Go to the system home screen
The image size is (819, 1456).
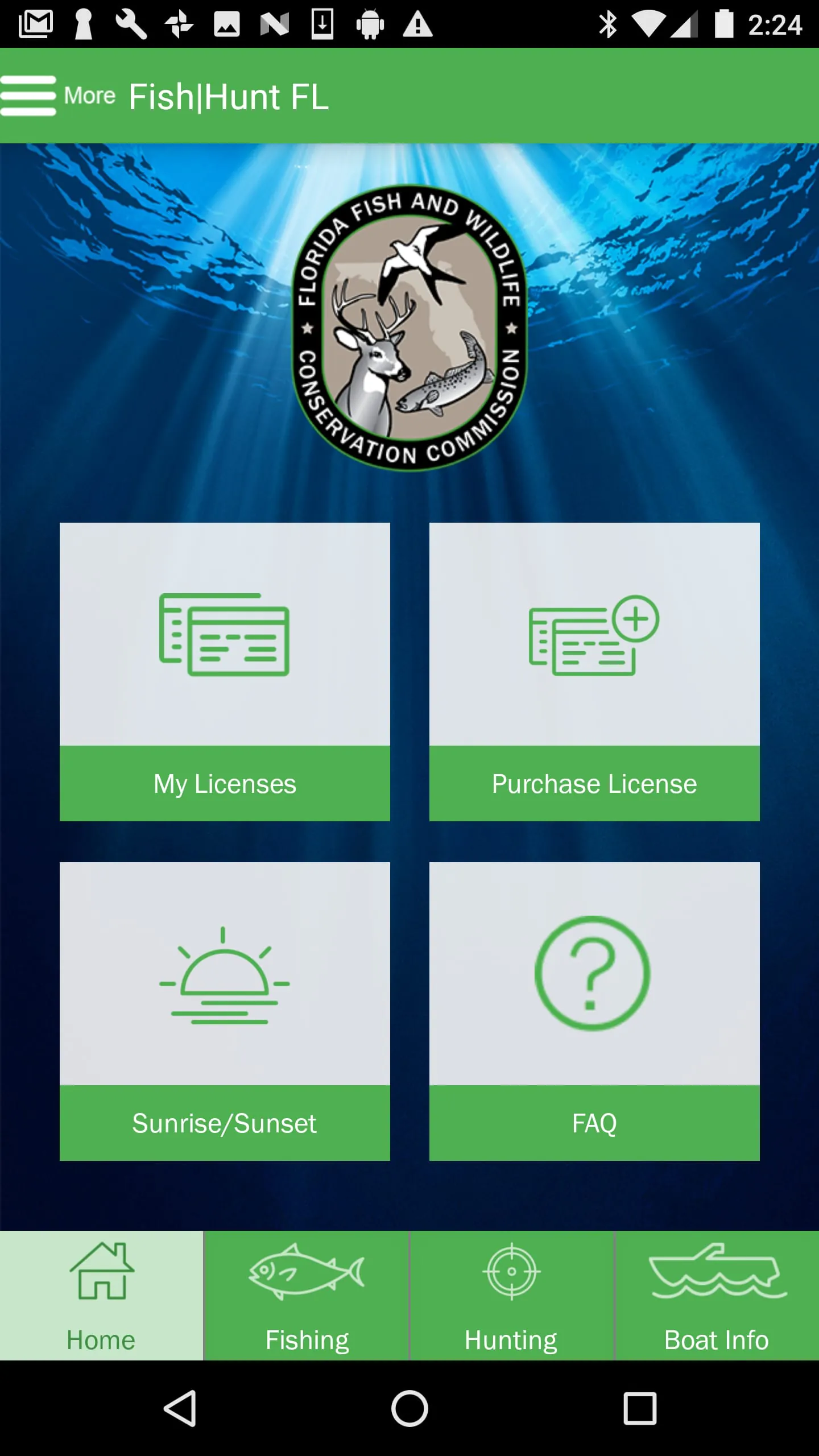[409, 1409]
